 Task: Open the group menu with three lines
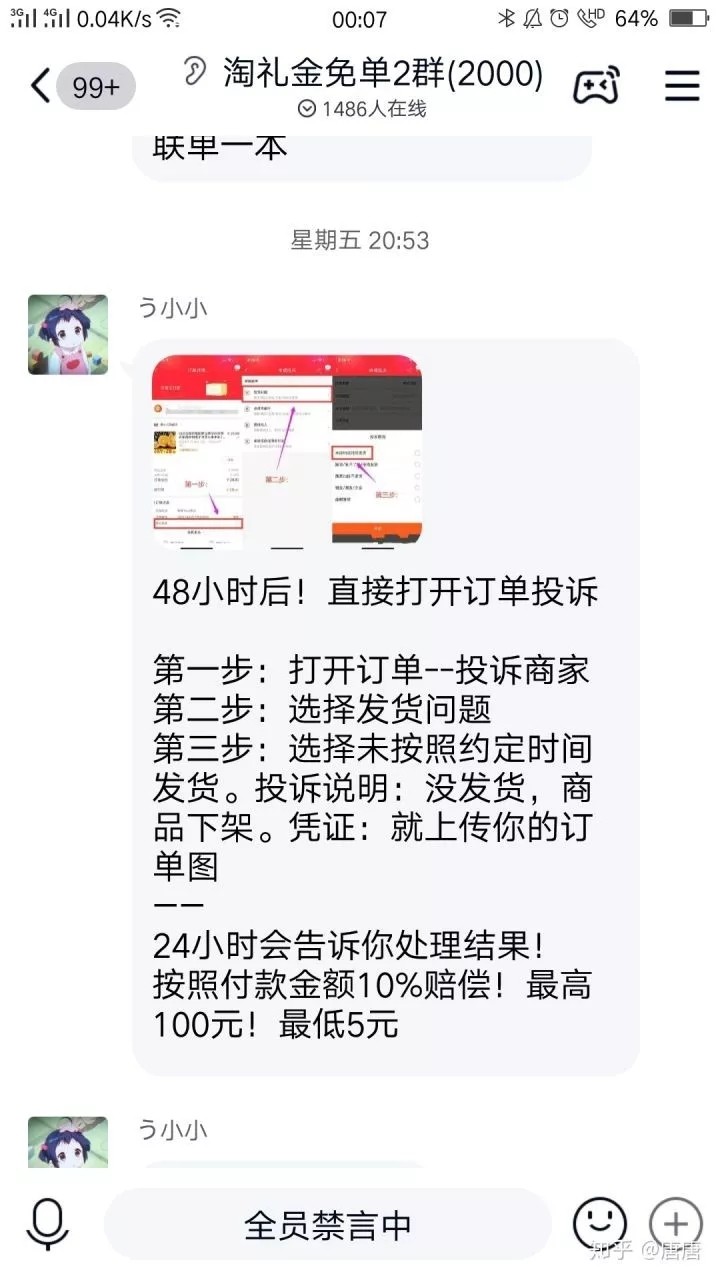click(x=682, y=86)
